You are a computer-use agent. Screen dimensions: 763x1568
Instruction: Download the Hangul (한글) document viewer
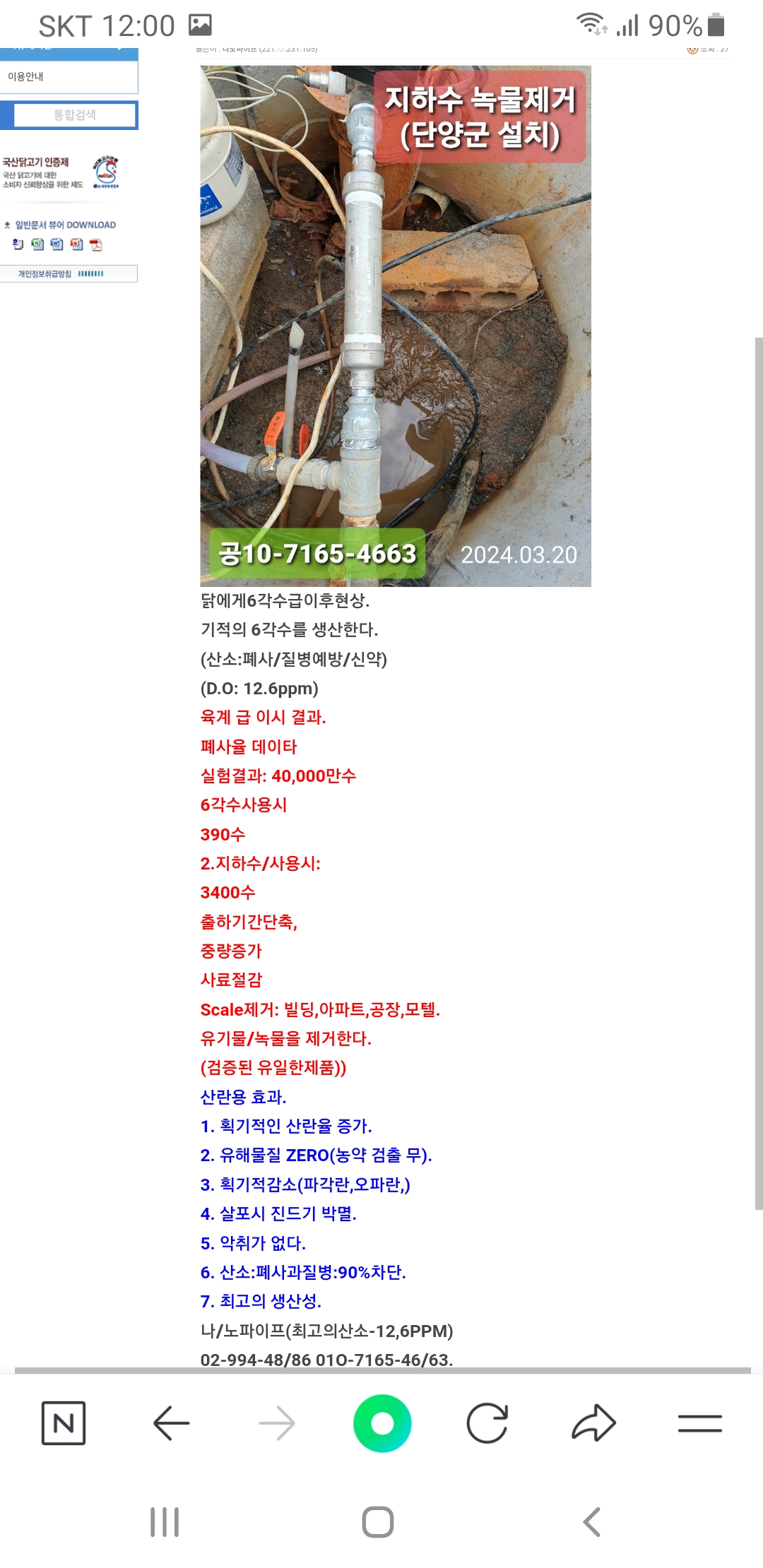pyautogui.click(x=18, y=244)
